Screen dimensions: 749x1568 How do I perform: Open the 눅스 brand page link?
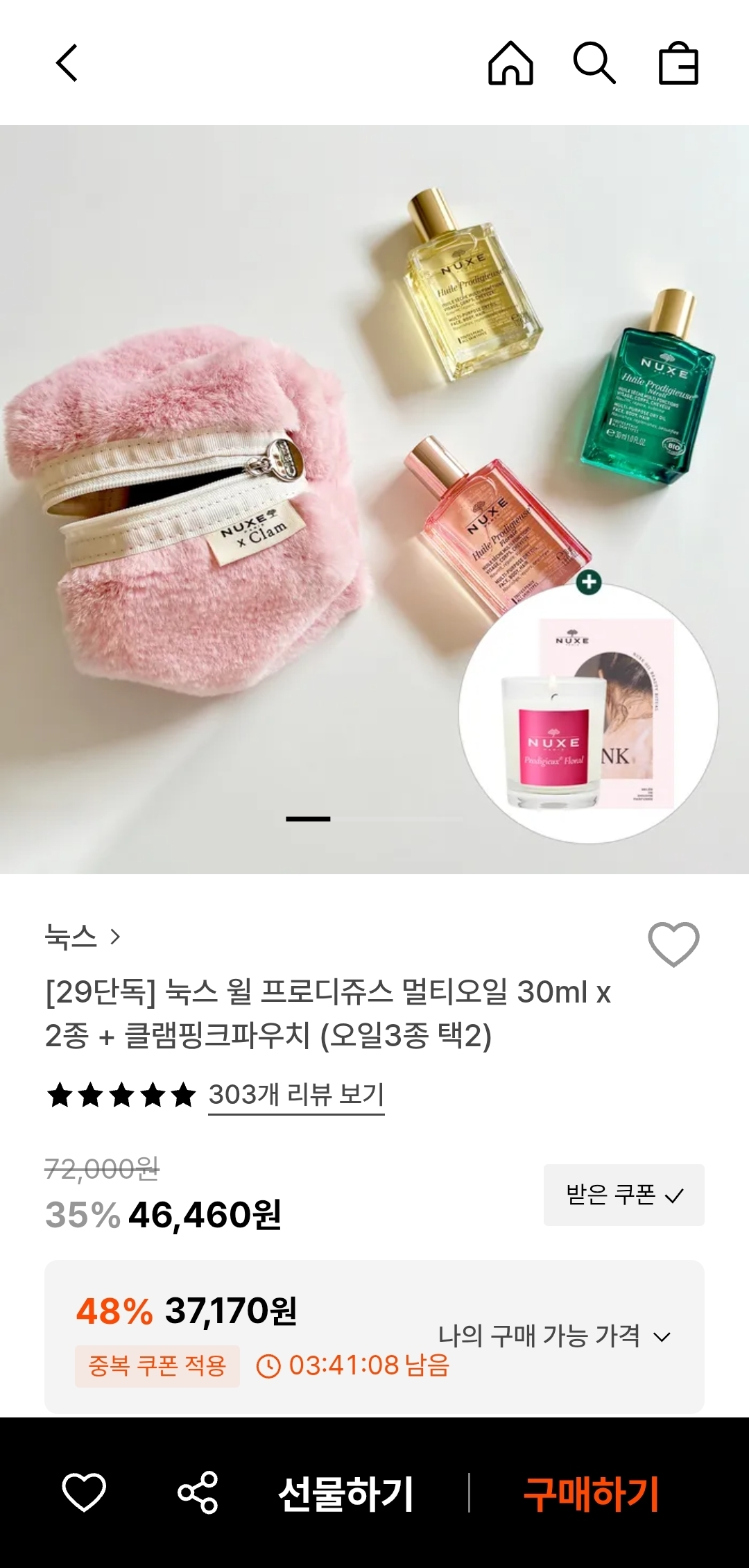click(x=83, y=937)
